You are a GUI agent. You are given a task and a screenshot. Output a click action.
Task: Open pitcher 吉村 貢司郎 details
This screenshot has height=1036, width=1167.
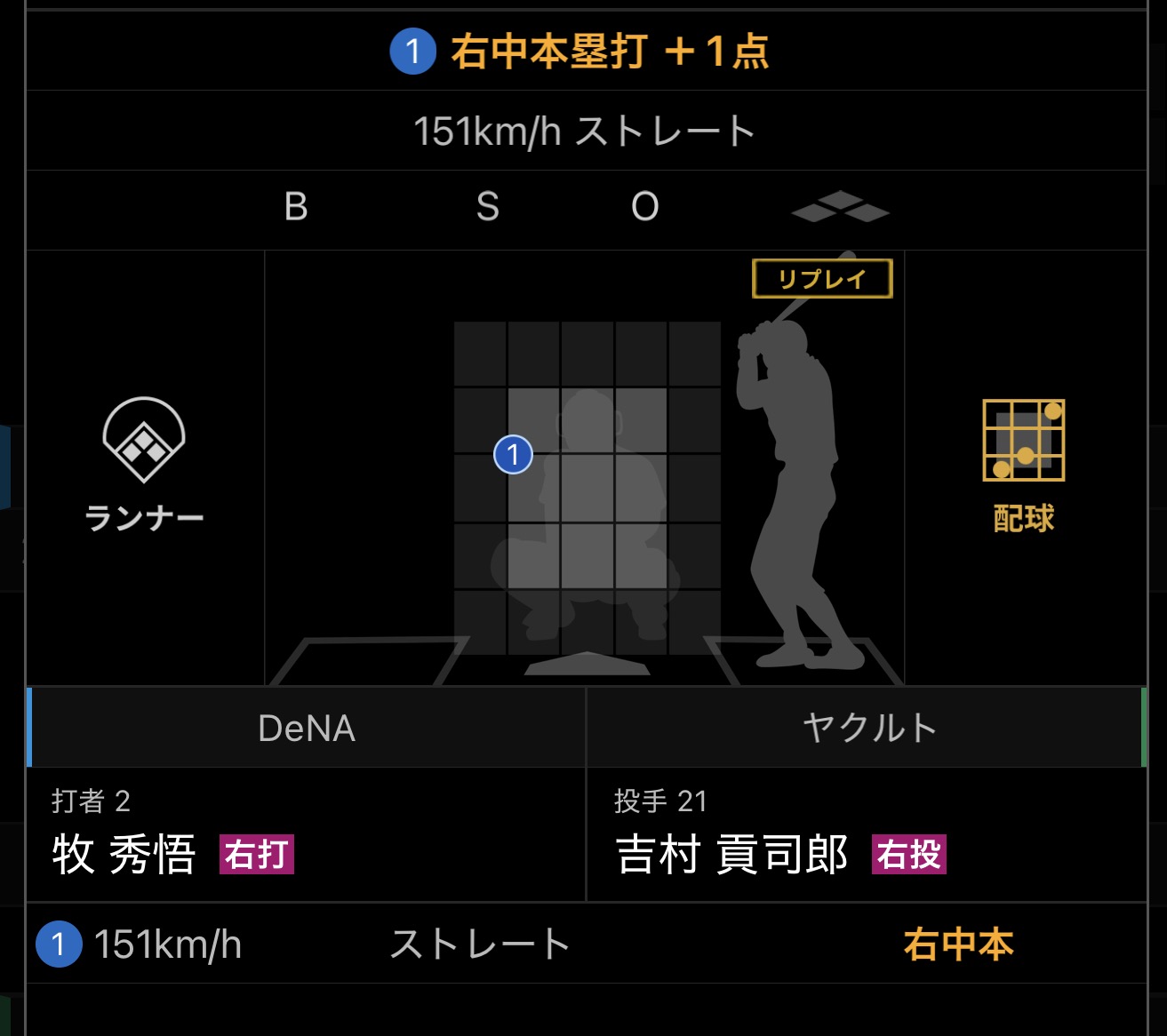(732, 854)
